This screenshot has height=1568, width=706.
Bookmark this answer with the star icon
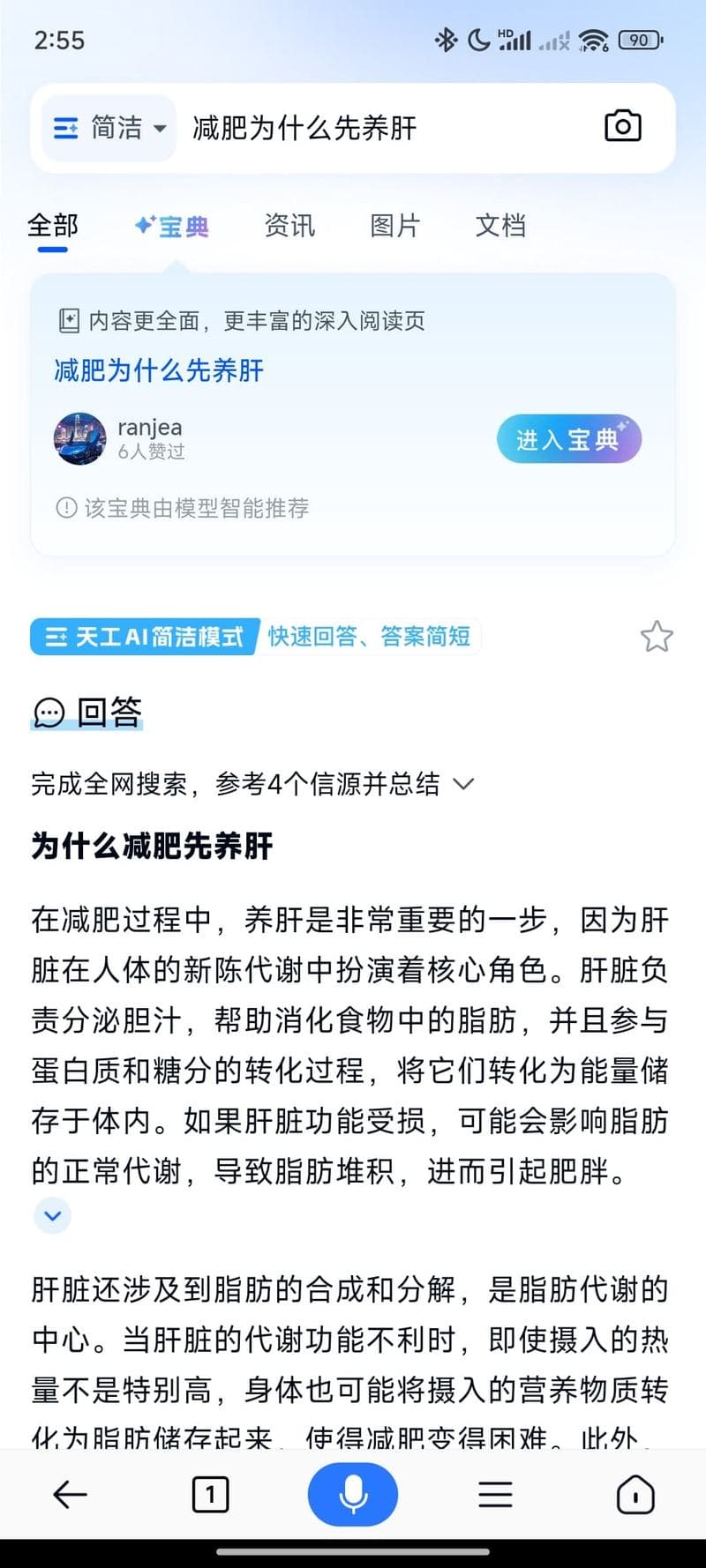click(657, 637)
